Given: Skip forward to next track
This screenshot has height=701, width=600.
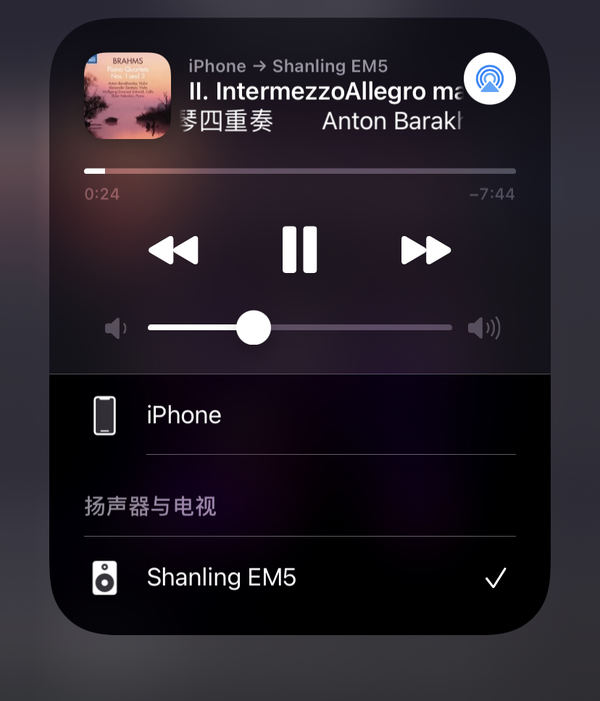Looking at the screenshot, I should [x=426, y=250].
